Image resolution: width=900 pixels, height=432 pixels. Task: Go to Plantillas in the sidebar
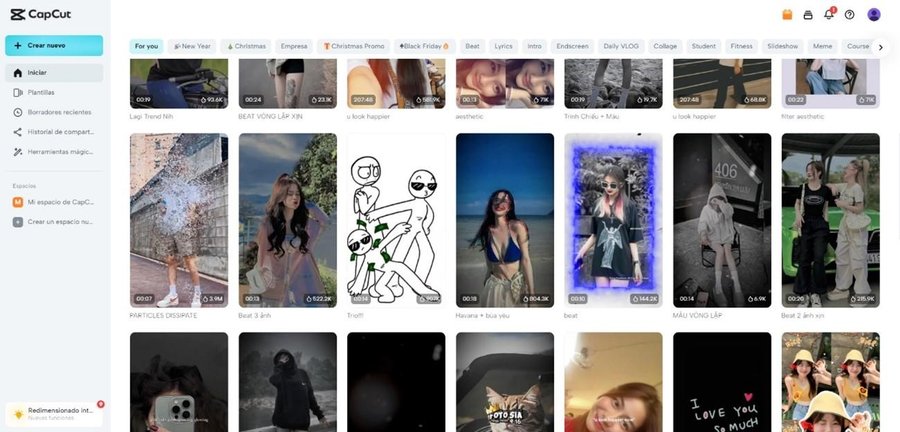[x=41, y=92]
